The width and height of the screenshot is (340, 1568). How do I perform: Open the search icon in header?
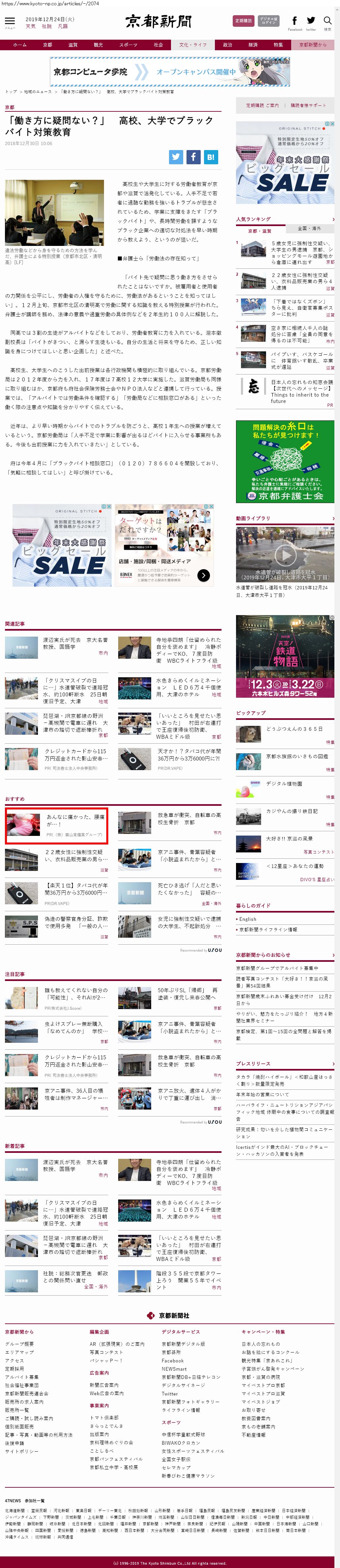(327, 21)
